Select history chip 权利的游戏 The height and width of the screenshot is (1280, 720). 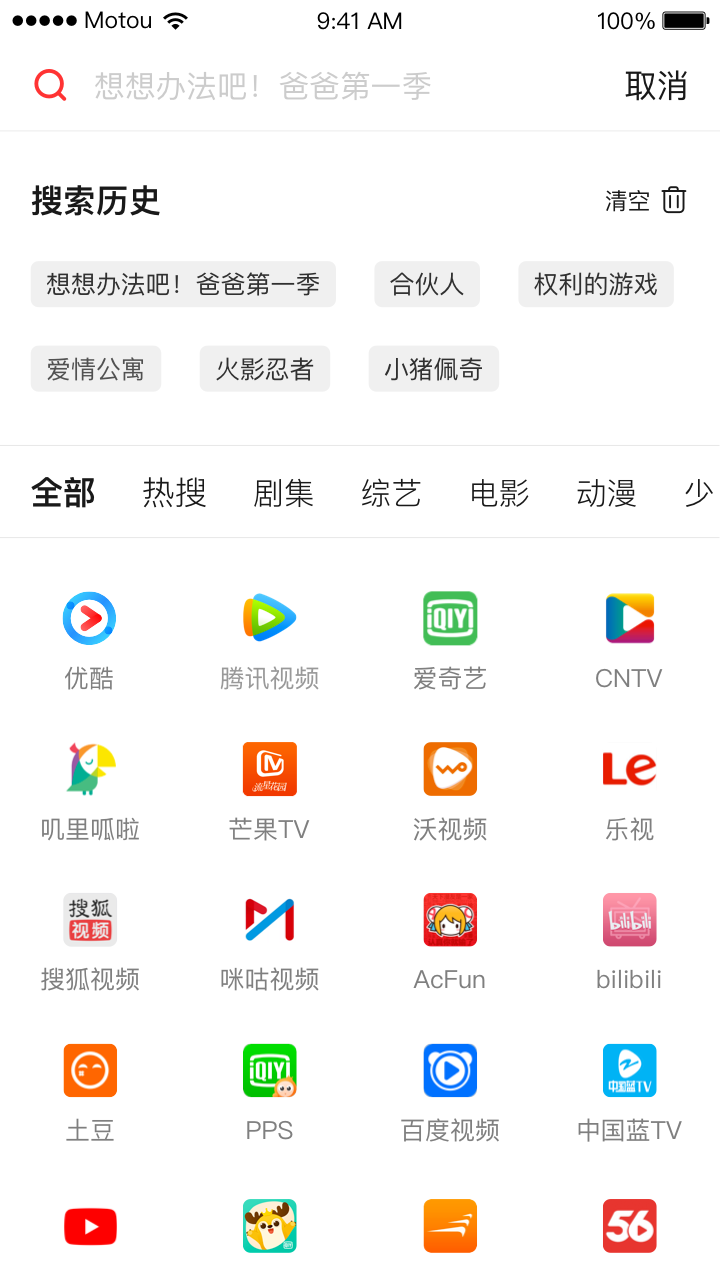pyautogui.click(x=596, y=285)
